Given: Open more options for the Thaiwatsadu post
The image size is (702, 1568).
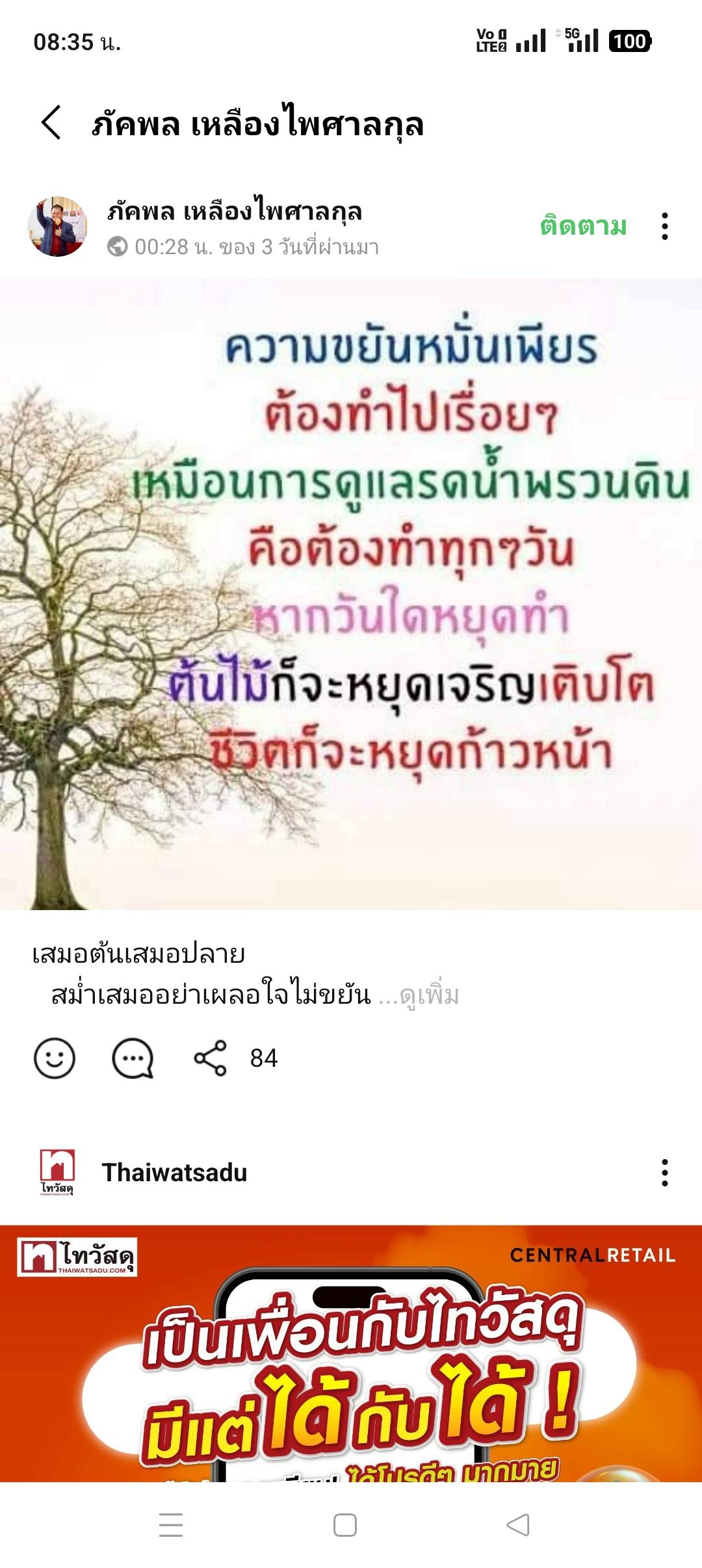Looking at the screenshot, I should point(664,1172).
